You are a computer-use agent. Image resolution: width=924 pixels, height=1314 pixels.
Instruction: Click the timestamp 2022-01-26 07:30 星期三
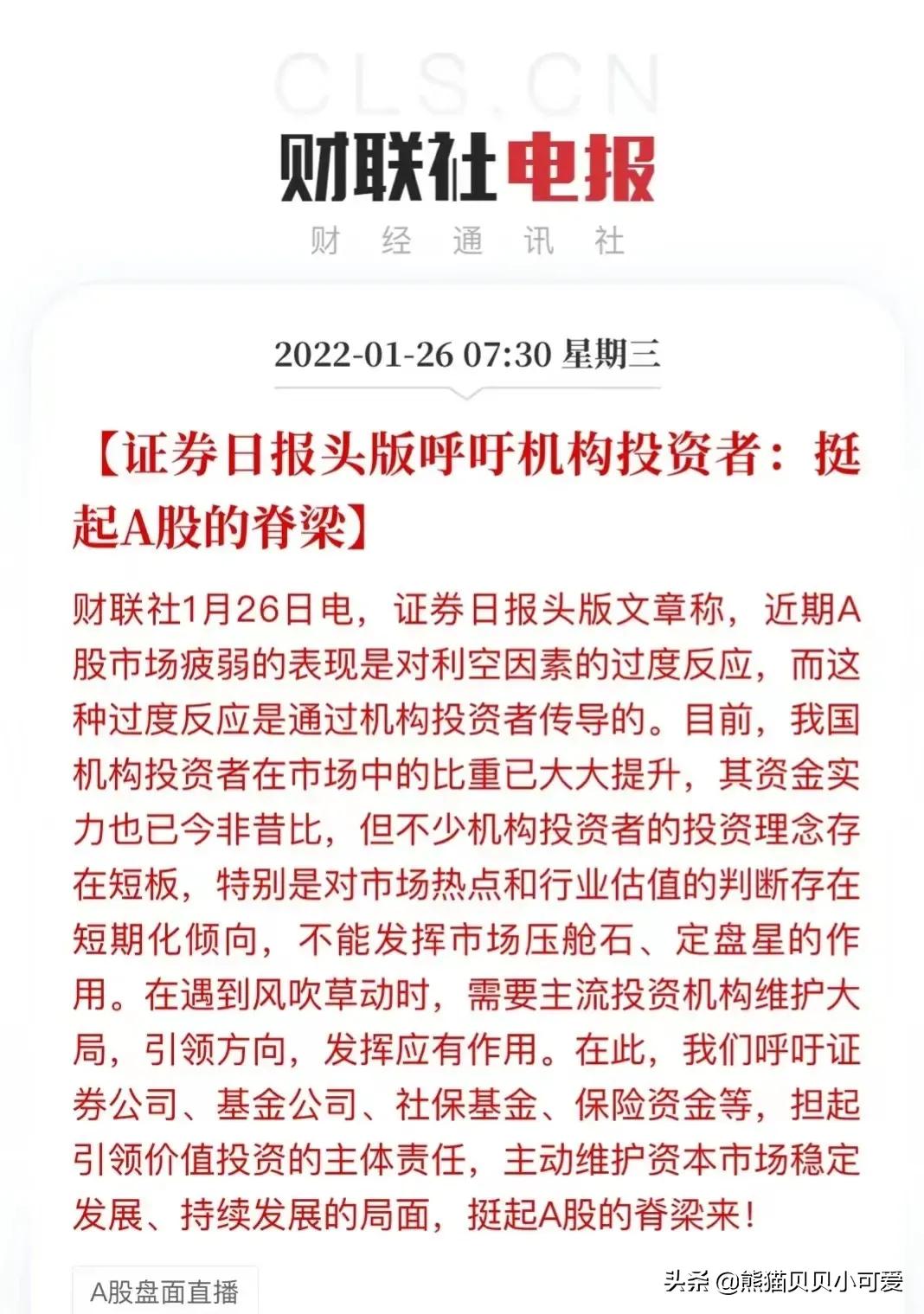tap(462, 355)
